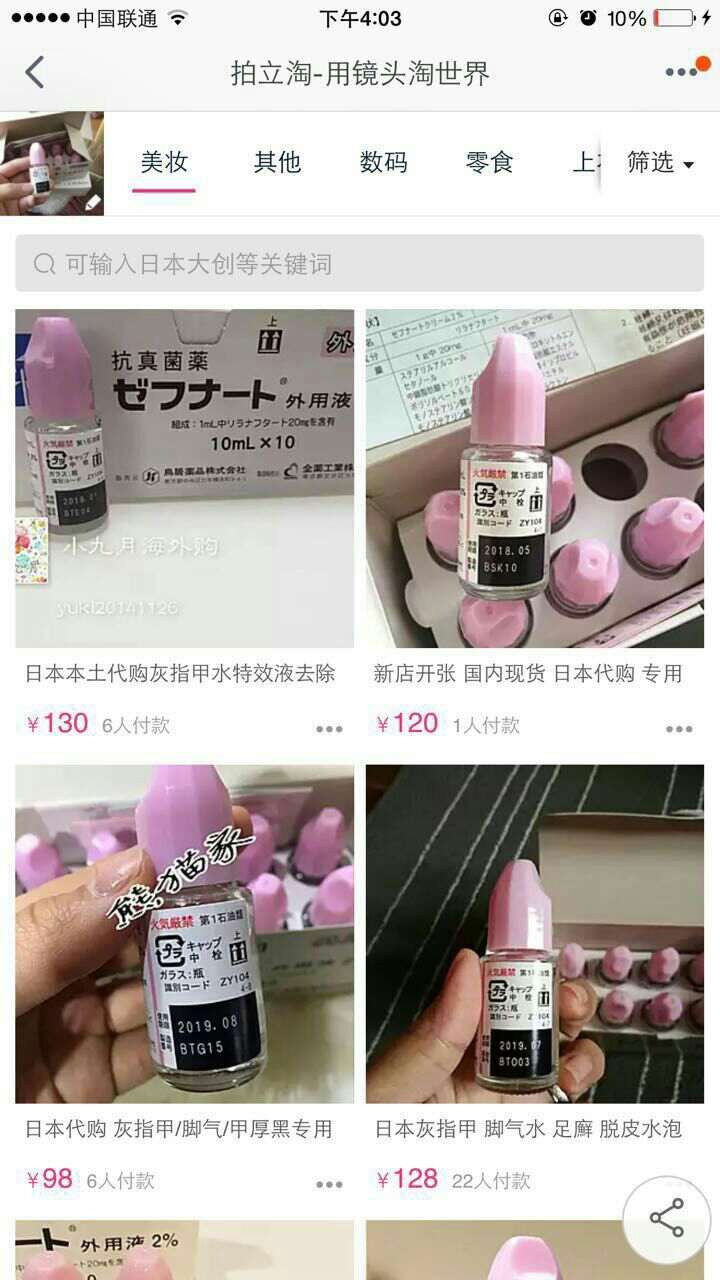Switch to the 美妆 tab

pyautogui.click(x=164, y=162)
